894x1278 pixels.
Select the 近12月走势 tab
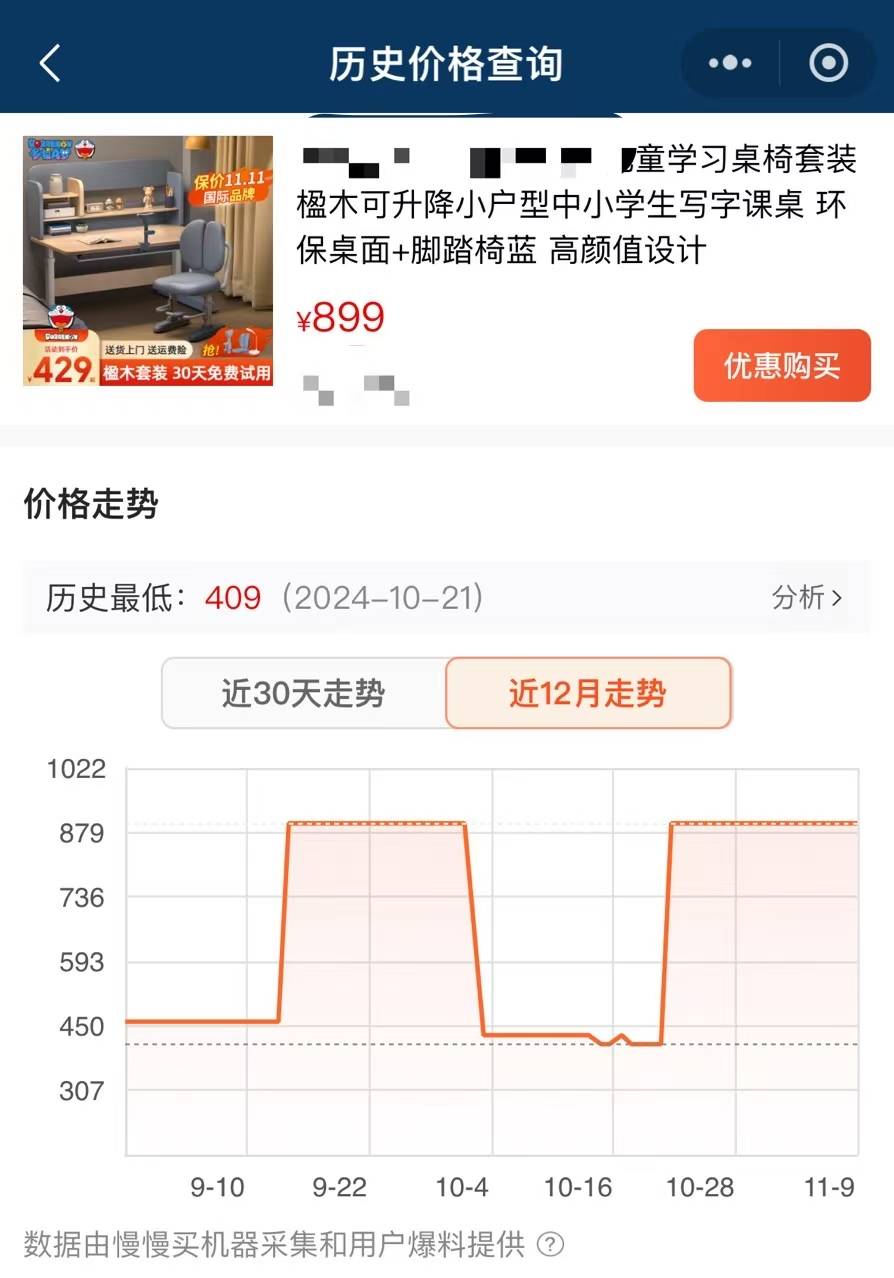click(x=587, y=692)
